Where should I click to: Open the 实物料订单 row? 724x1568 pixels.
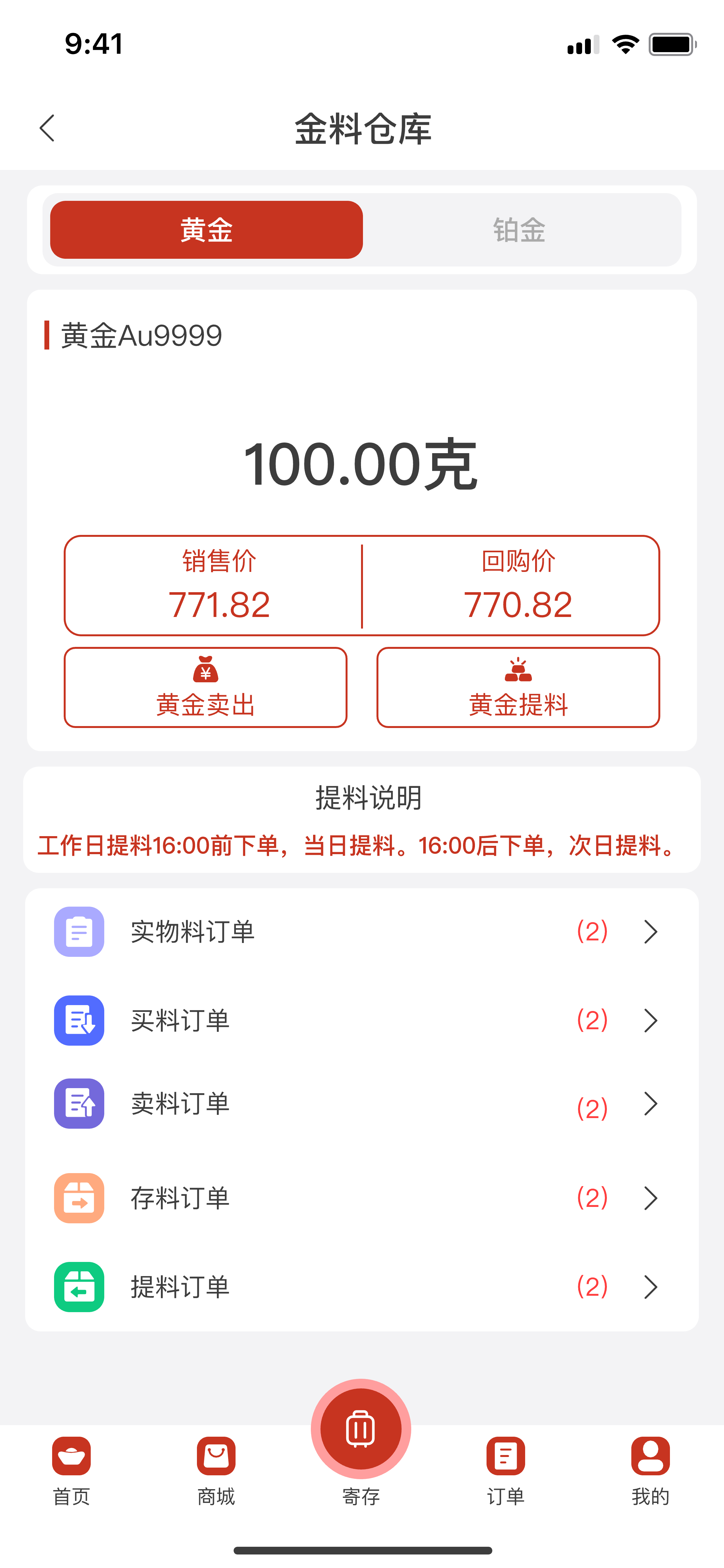[361, 932]
